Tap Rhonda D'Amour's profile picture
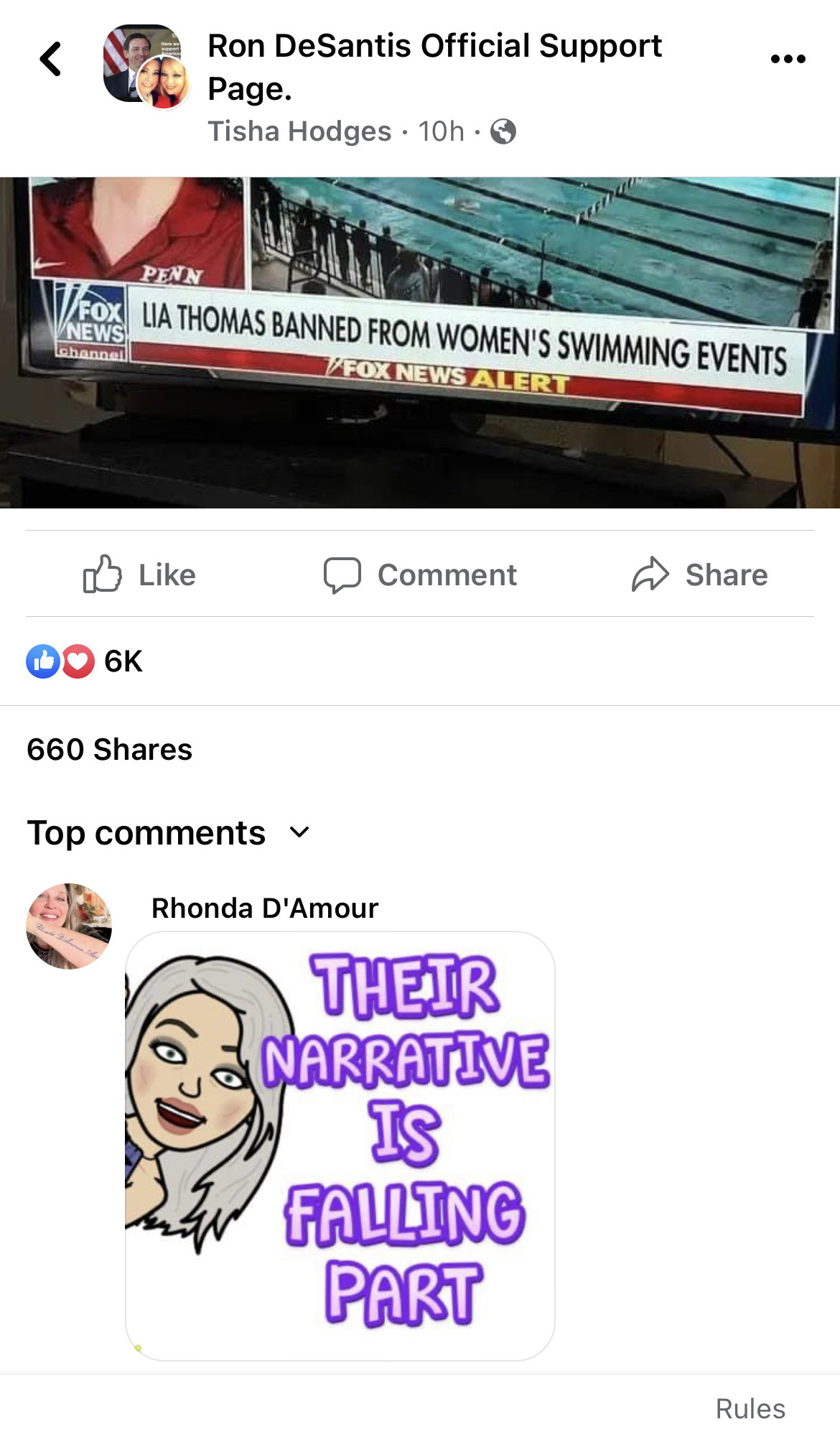Screen dimensions: 840x1432 click(69, 926)
